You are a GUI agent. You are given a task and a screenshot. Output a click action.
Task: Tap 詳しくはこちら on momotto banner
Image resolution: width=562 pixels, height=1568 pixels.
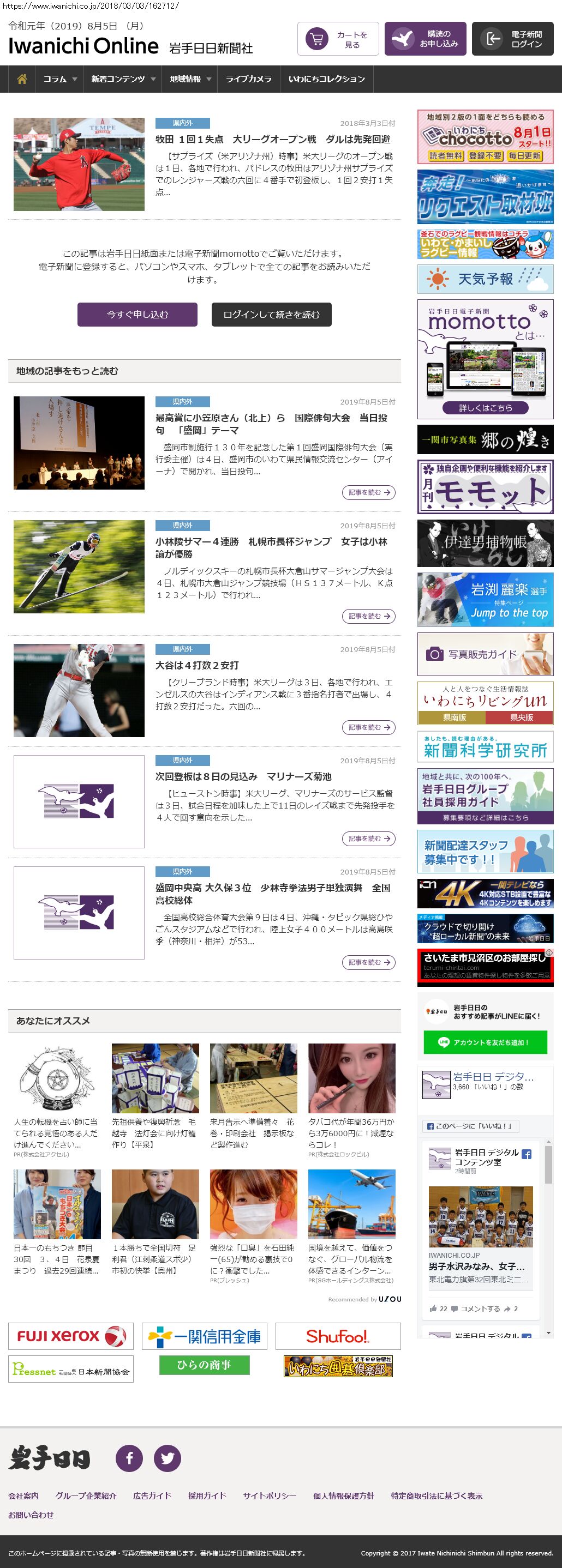point(485,408)
